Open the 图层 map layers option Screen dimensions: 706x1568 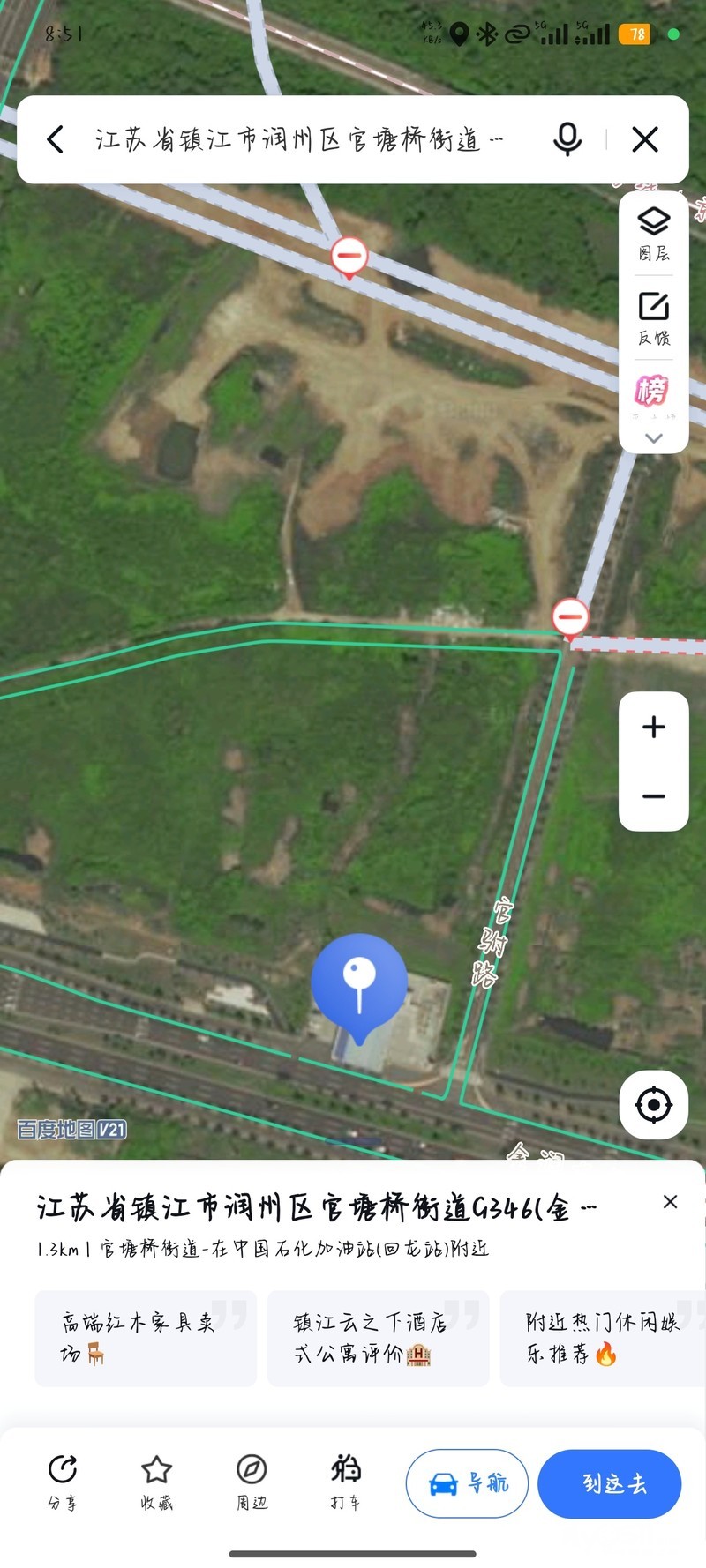coord(654,234)
